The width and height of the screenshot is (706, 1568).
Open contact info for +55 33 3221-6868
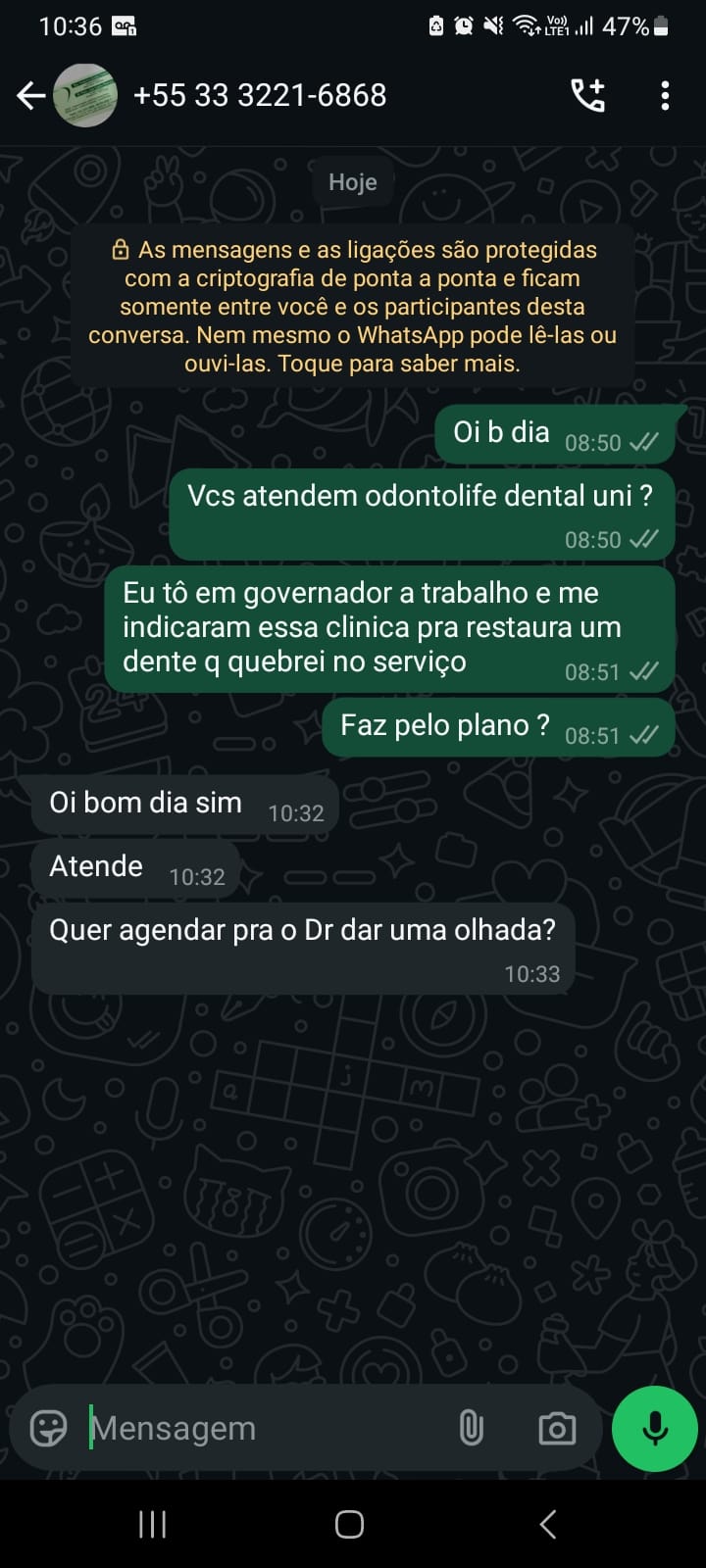pyautogui.click(x=260, y=96)
